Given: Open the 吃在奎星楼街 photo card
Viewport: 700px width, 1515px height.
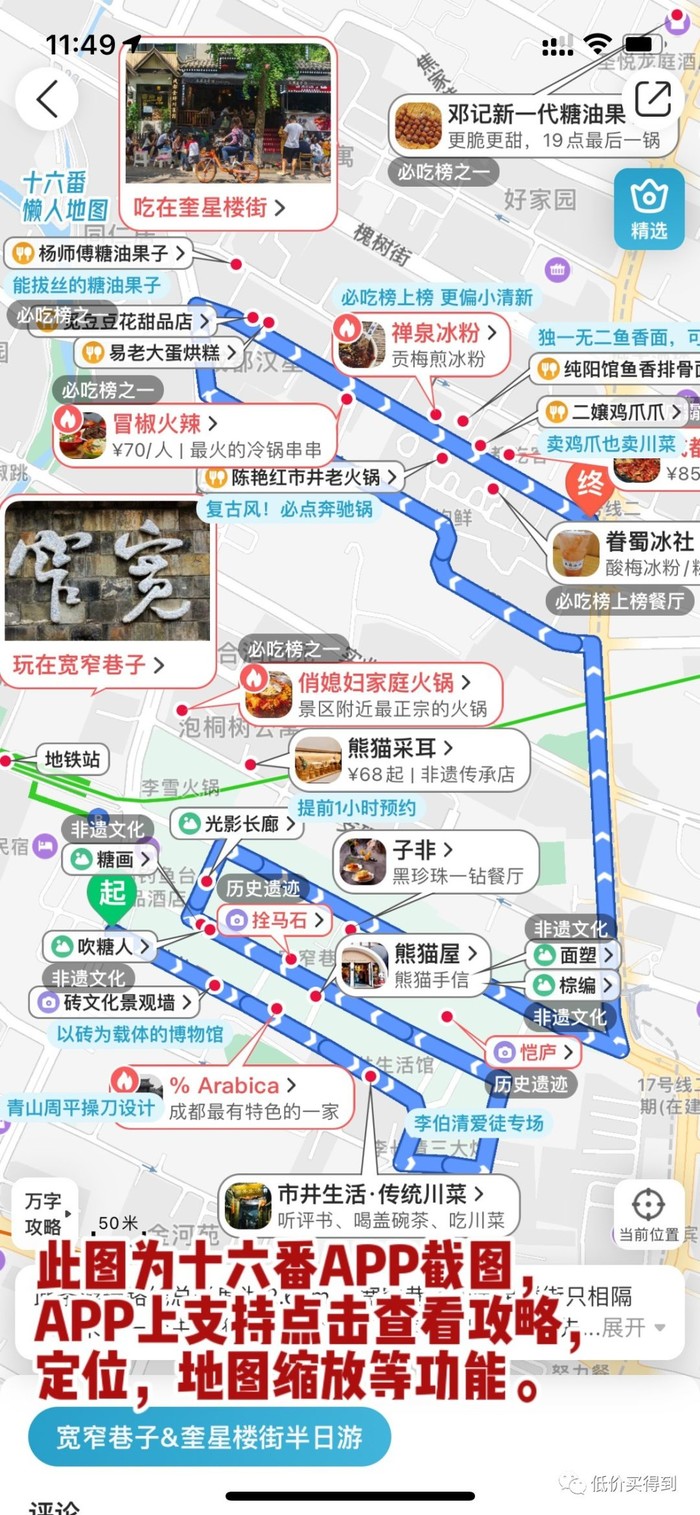Looking at the screenshot, I should (228, 130).
